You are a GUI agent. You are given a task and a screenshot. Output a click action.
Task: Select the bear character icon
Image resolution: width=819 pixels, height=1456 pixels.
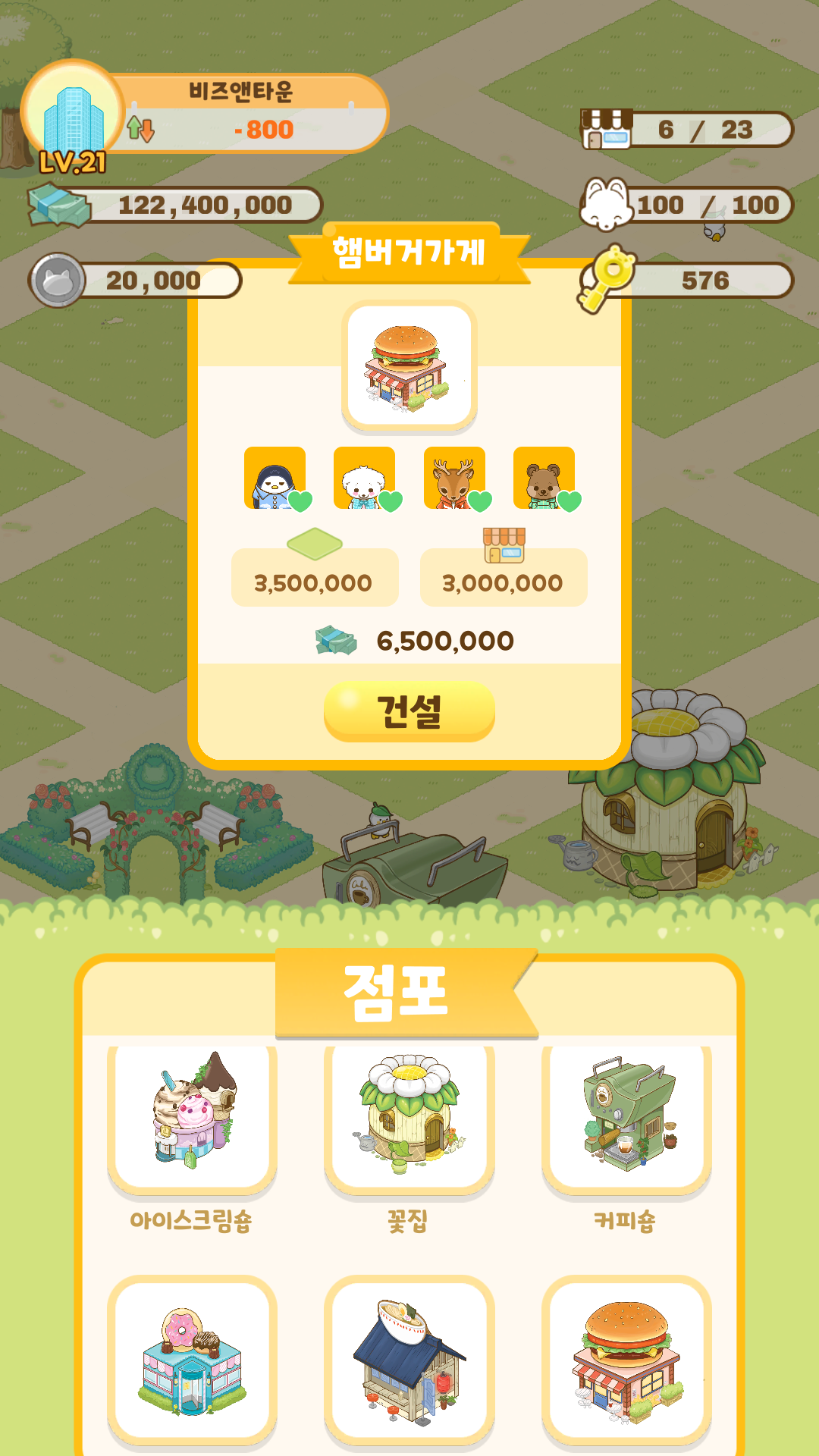(x=543, y=478)
